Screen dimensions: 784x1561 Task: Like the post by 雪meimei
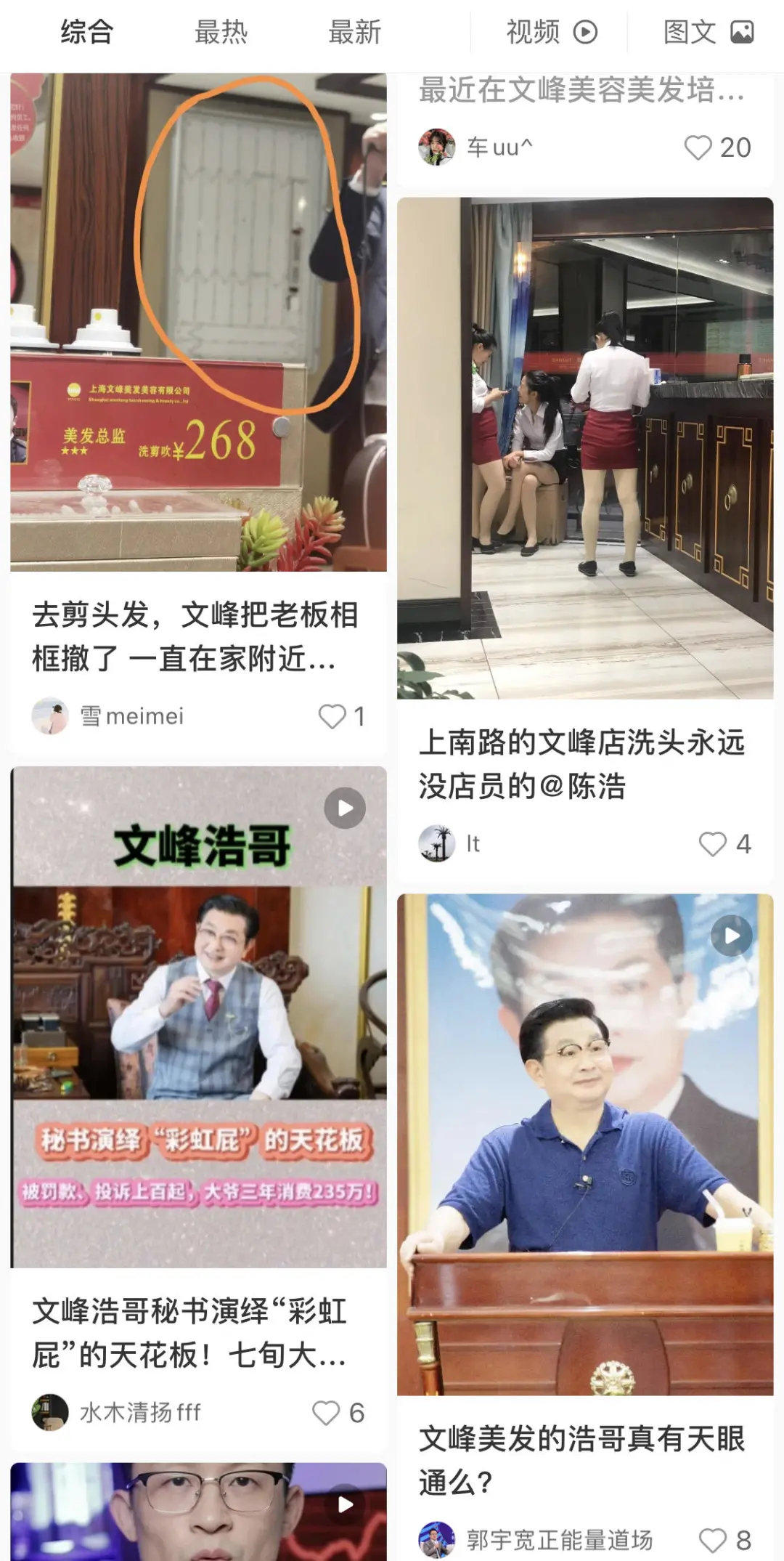point(333,716)
